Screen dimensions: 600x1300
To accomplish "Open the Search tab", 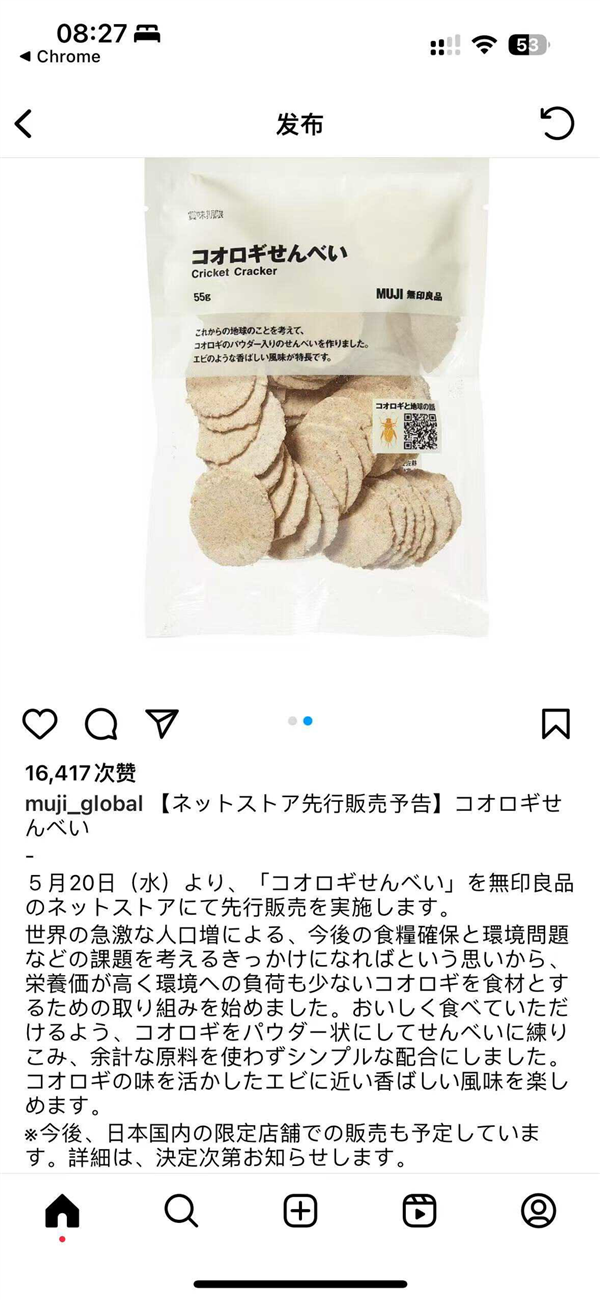I will click(181, 1211).
